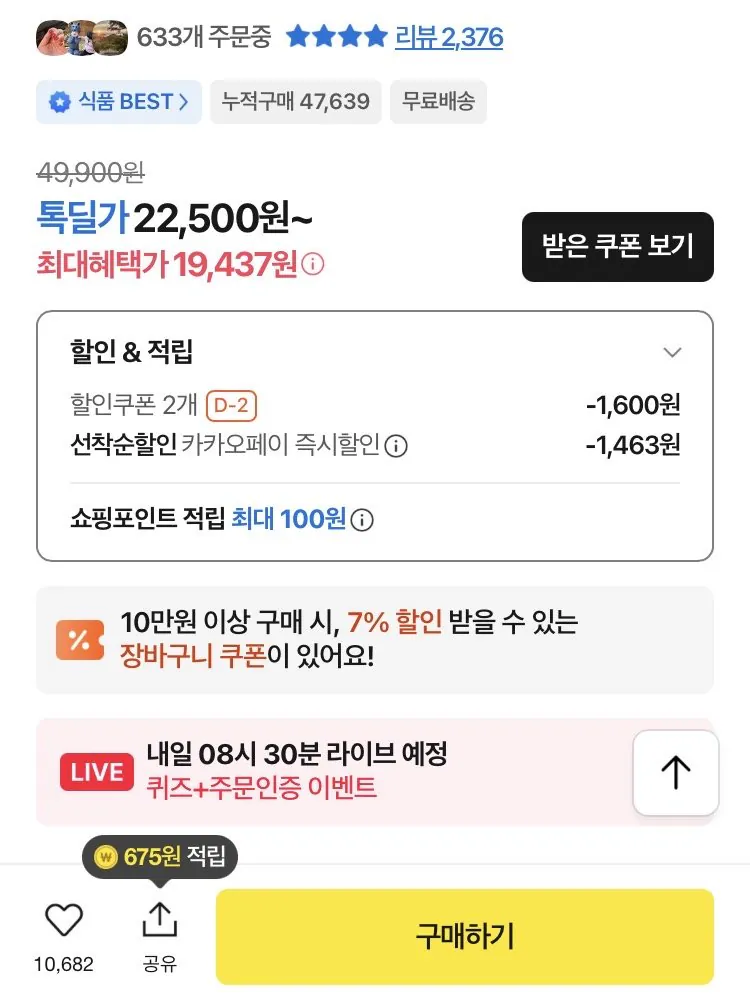Click the 구매하기 purchase button
Screen dimensions: 750x1007
pos(465,935)
